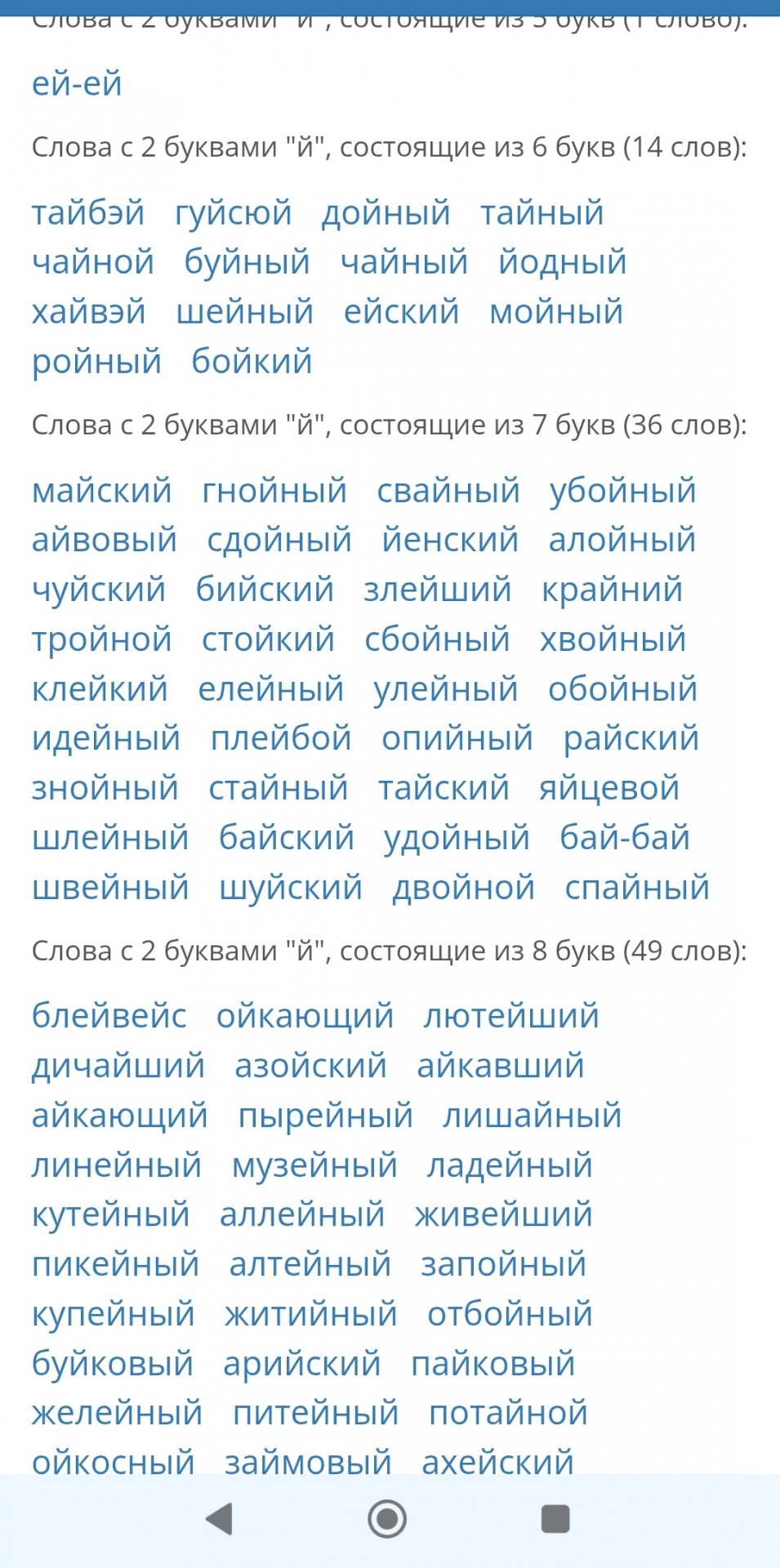
Task: Open the 'майский' word link
Action: (102, 491)
